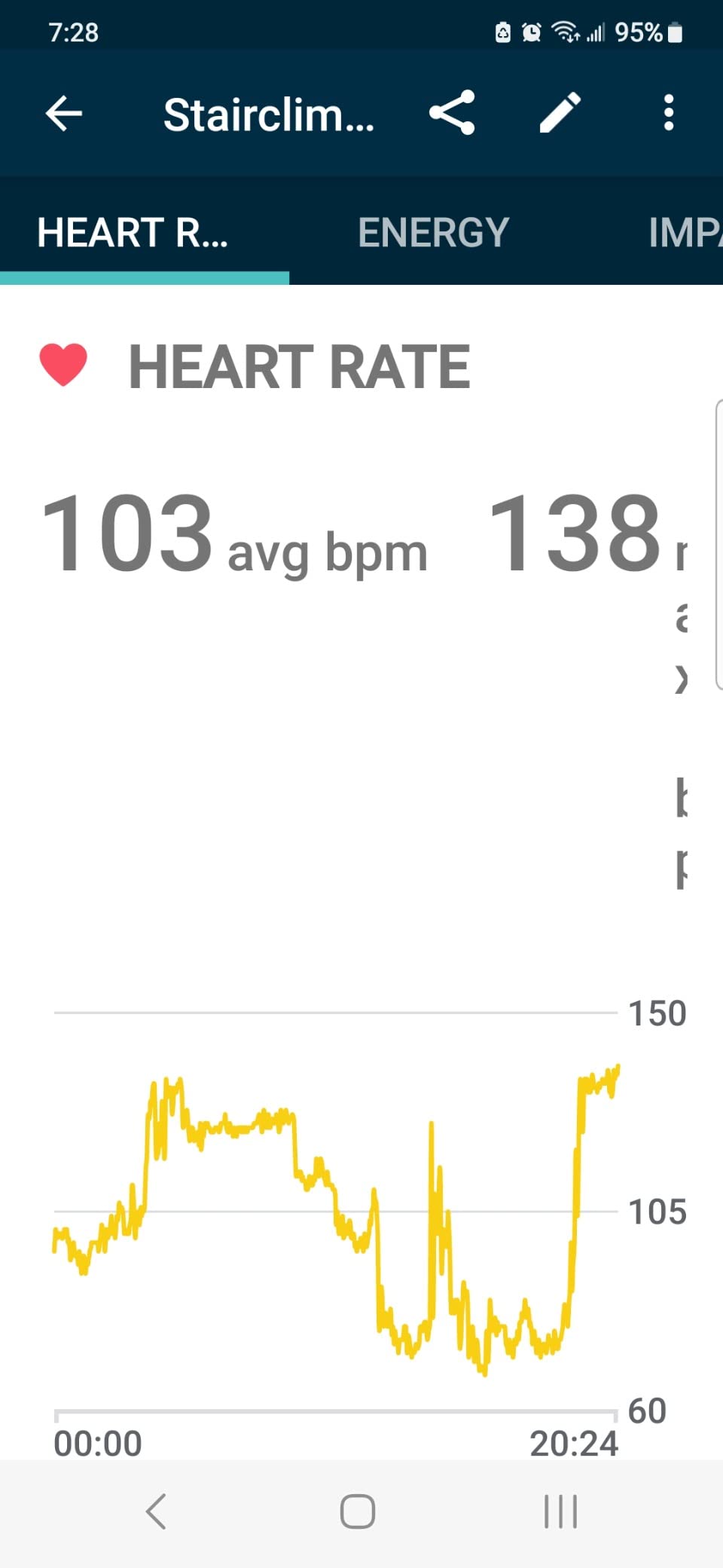Tap the system home button

click(358, 1511)
